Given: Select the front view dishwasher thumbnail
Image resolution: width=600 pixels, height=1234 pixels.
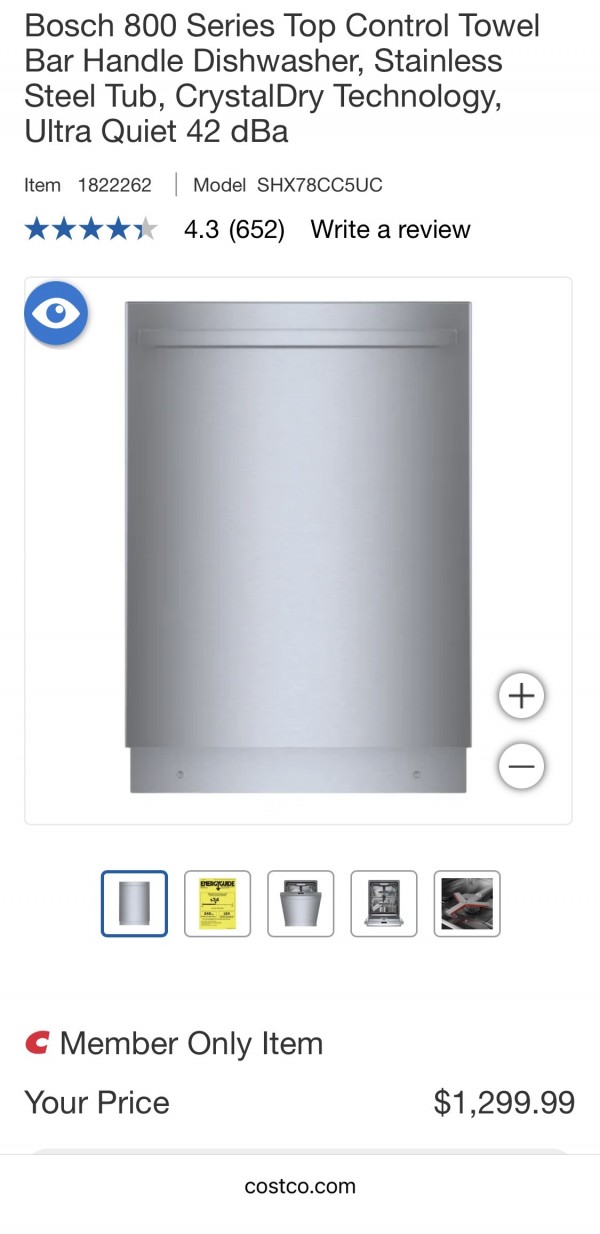Looking at the screenshot, I should [x=134, y=904].
